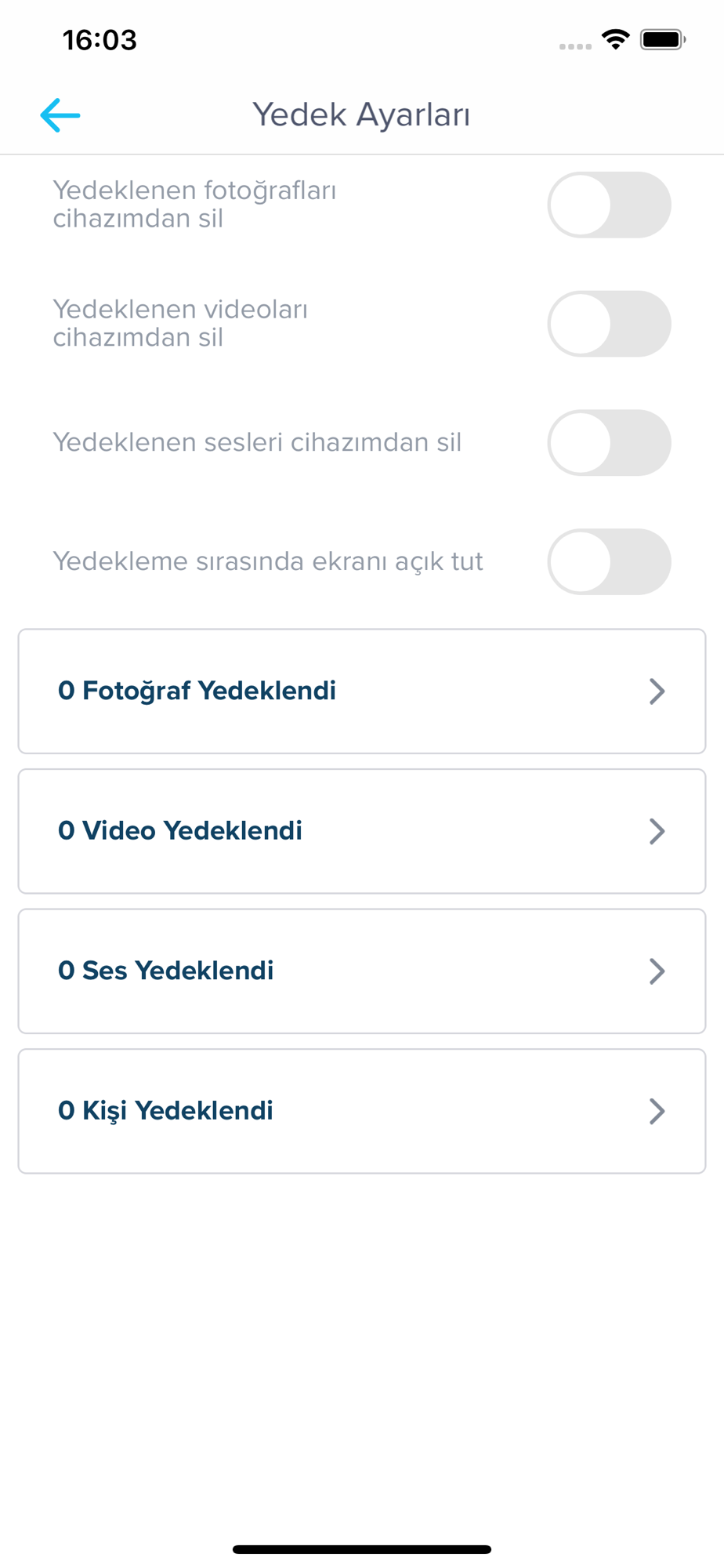This screenshot has height=1568, width=724.
Task: Go back with the blue arrow
Action: tap(60, 115)
